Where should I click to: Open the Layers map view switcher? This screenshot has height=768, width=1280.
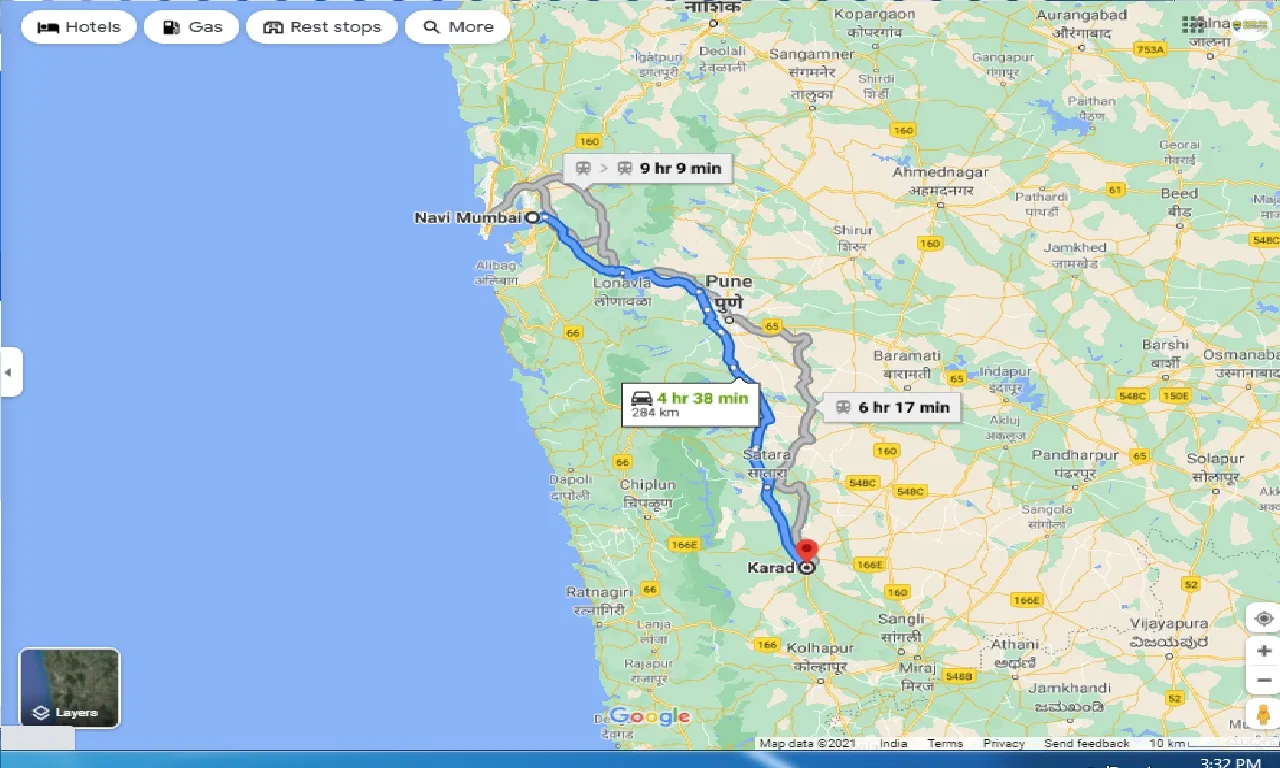[69, 688]
